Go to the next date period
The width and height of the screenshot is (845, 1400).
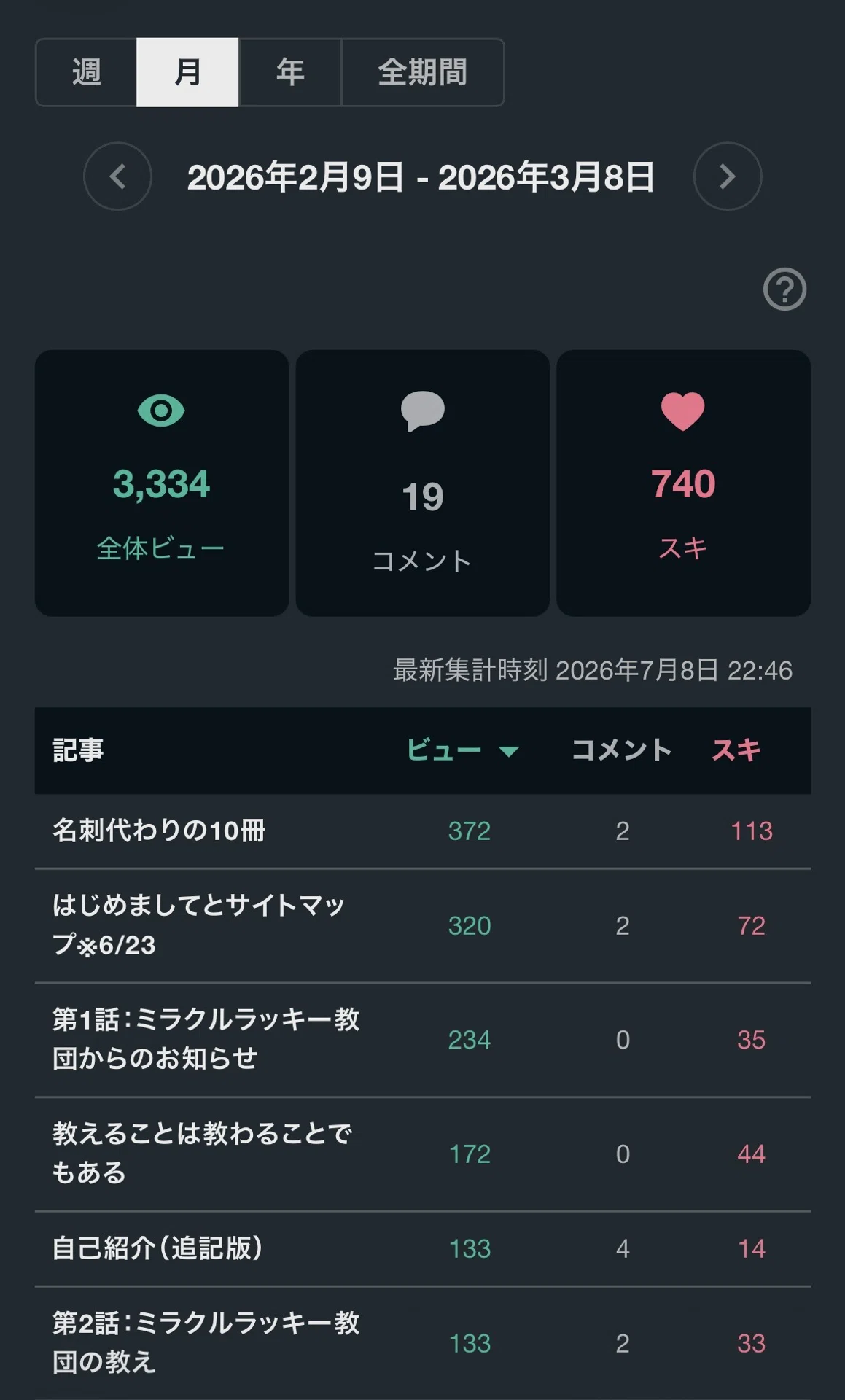[727, 176]
